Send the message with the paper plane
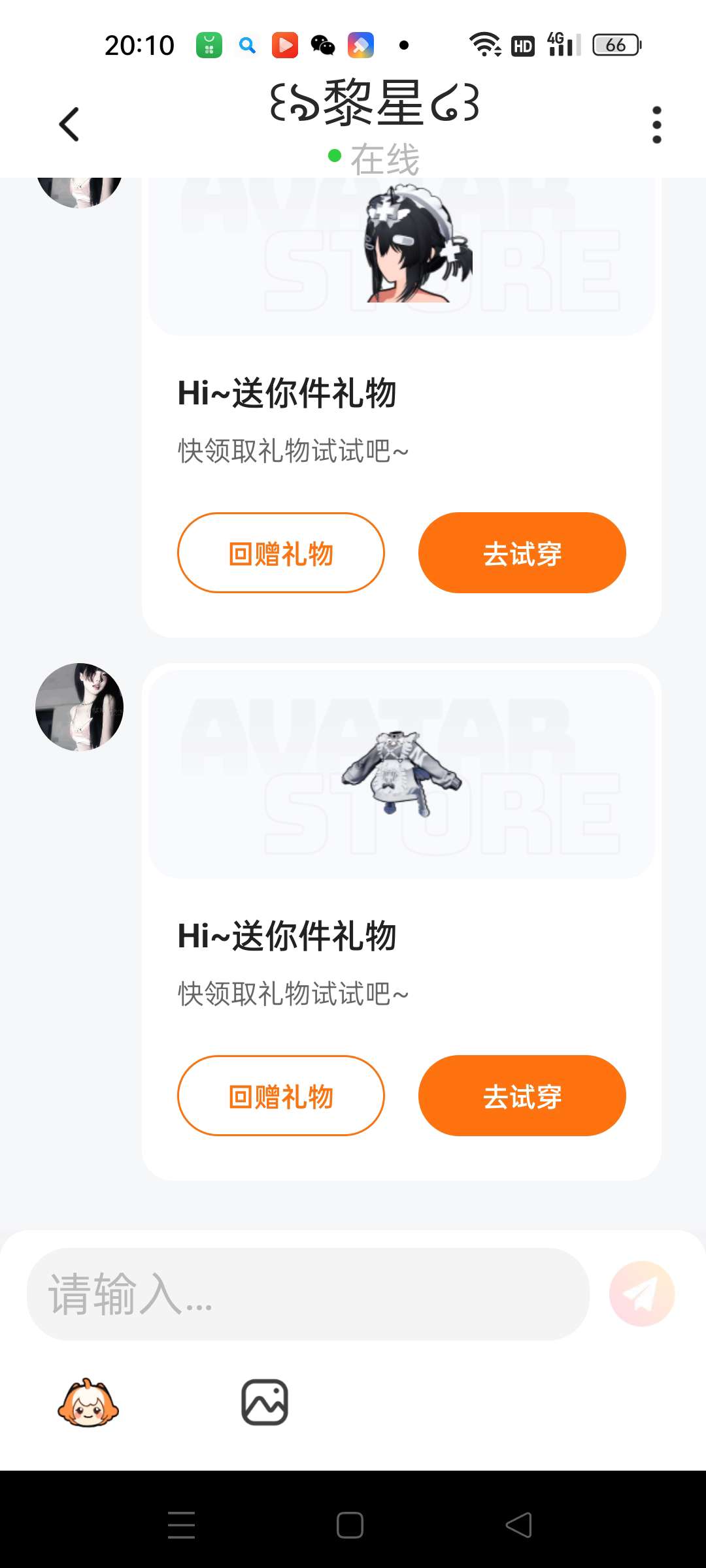This screenshot has width=706, height=1568. coord(641,1294)
